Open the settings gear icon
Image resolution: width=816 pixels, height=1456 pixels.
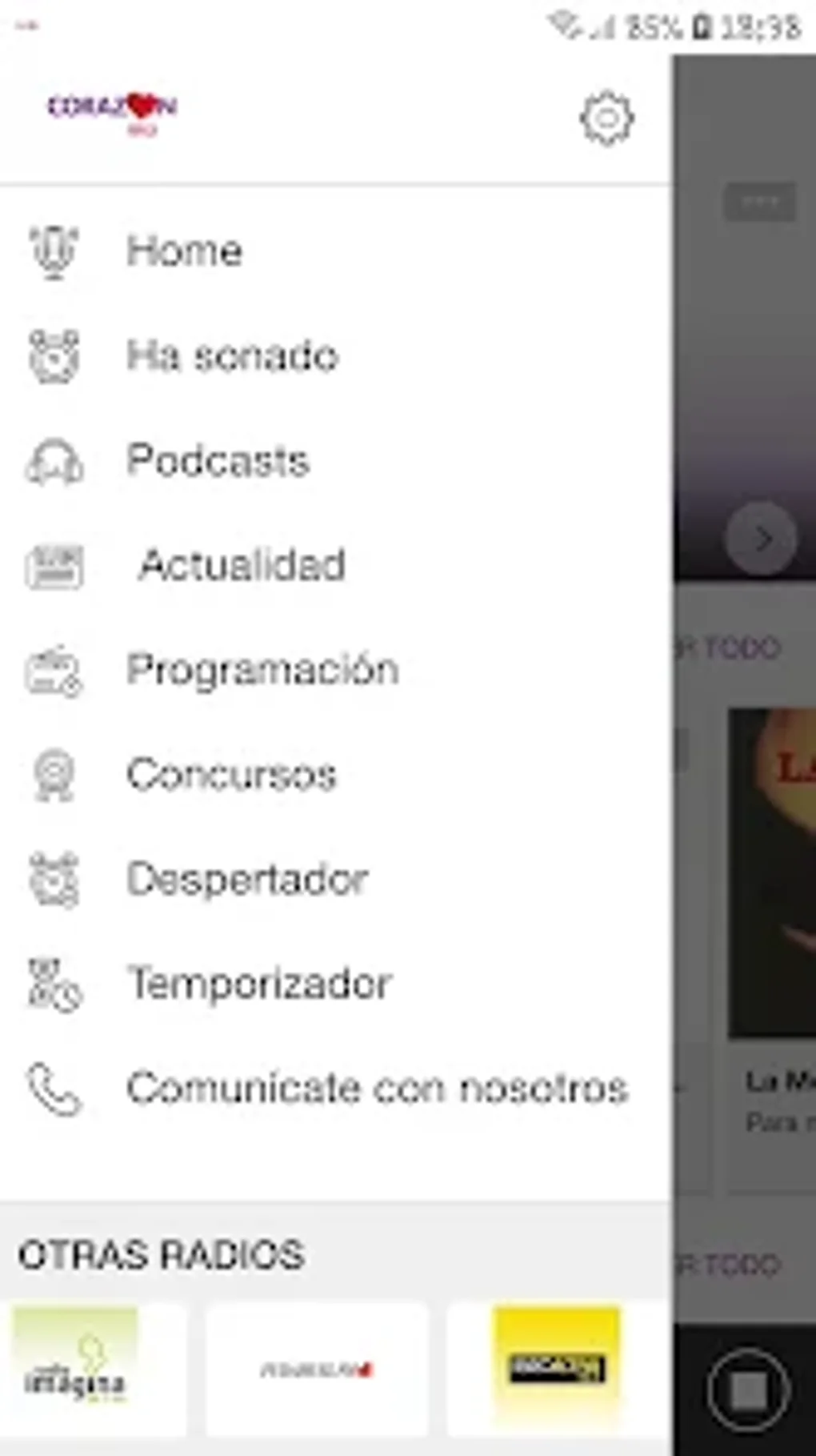[x=606, y=118]
